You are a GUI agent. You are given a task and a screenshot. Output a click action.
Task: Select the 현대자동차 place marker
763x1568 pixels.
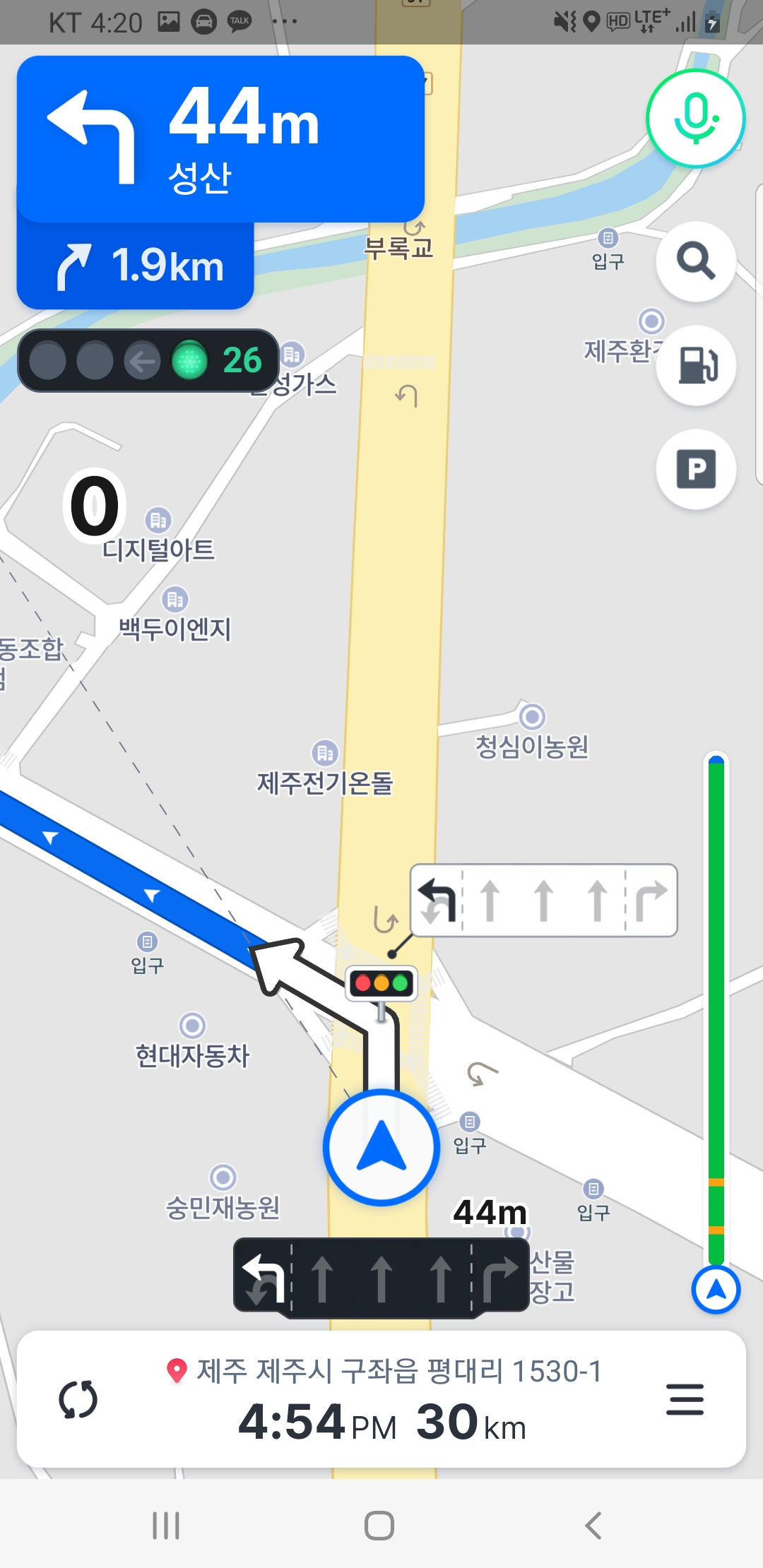pyautogui.click(x=192, y=1025)
